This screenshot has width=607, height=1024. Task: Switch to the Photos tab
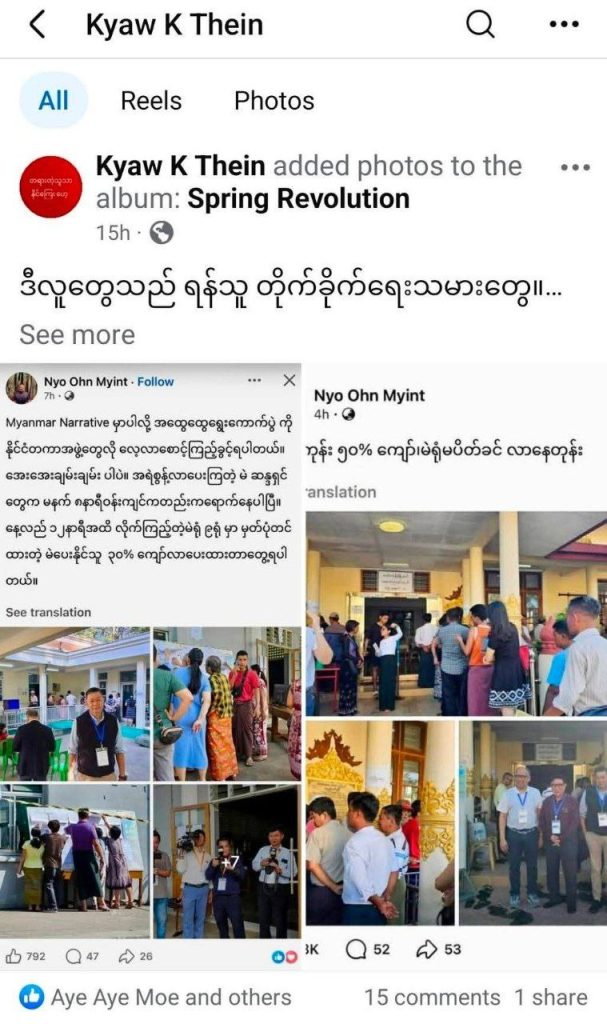(274, 100)
